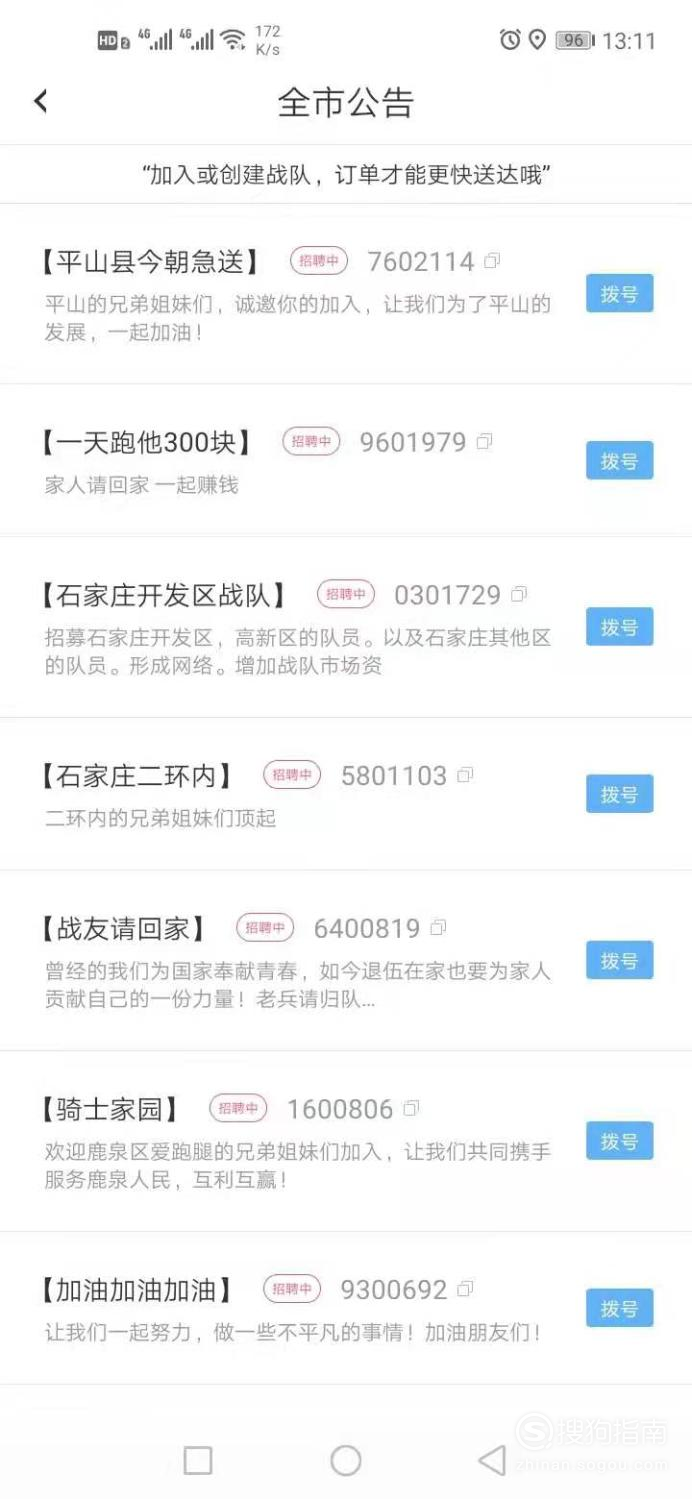Copy number 9601979
The height and width of the screenshot is (1499, 692).
click(x=485, y=441)
